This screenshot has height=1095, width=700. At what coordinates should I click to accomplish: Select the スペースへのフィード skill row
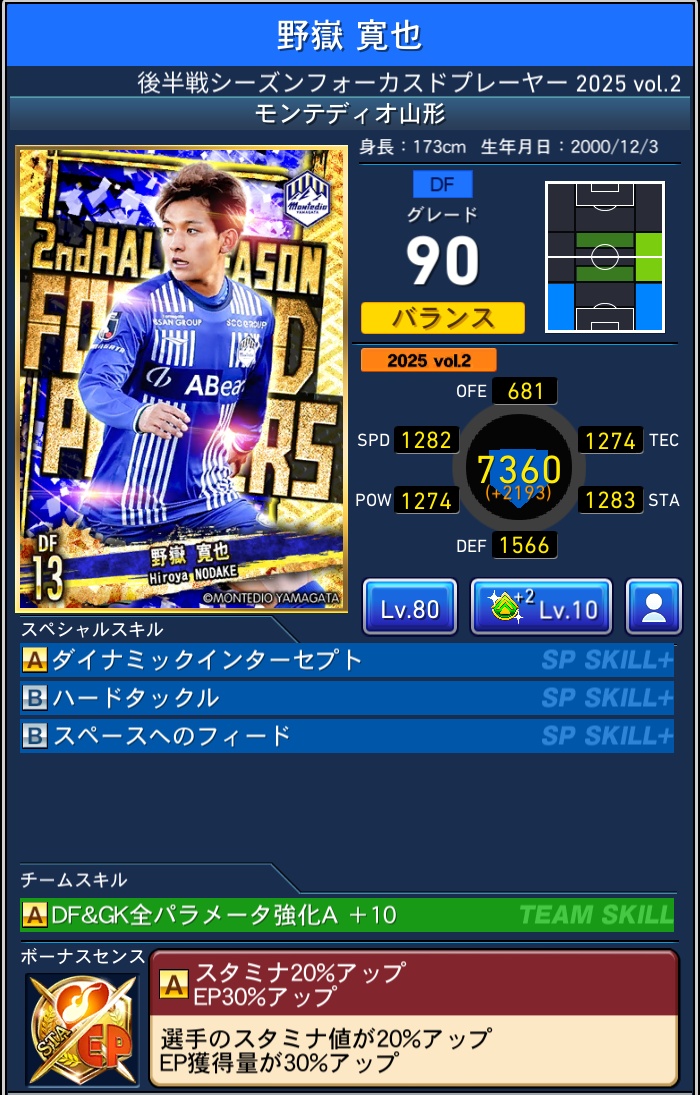(x=346, y=736)
